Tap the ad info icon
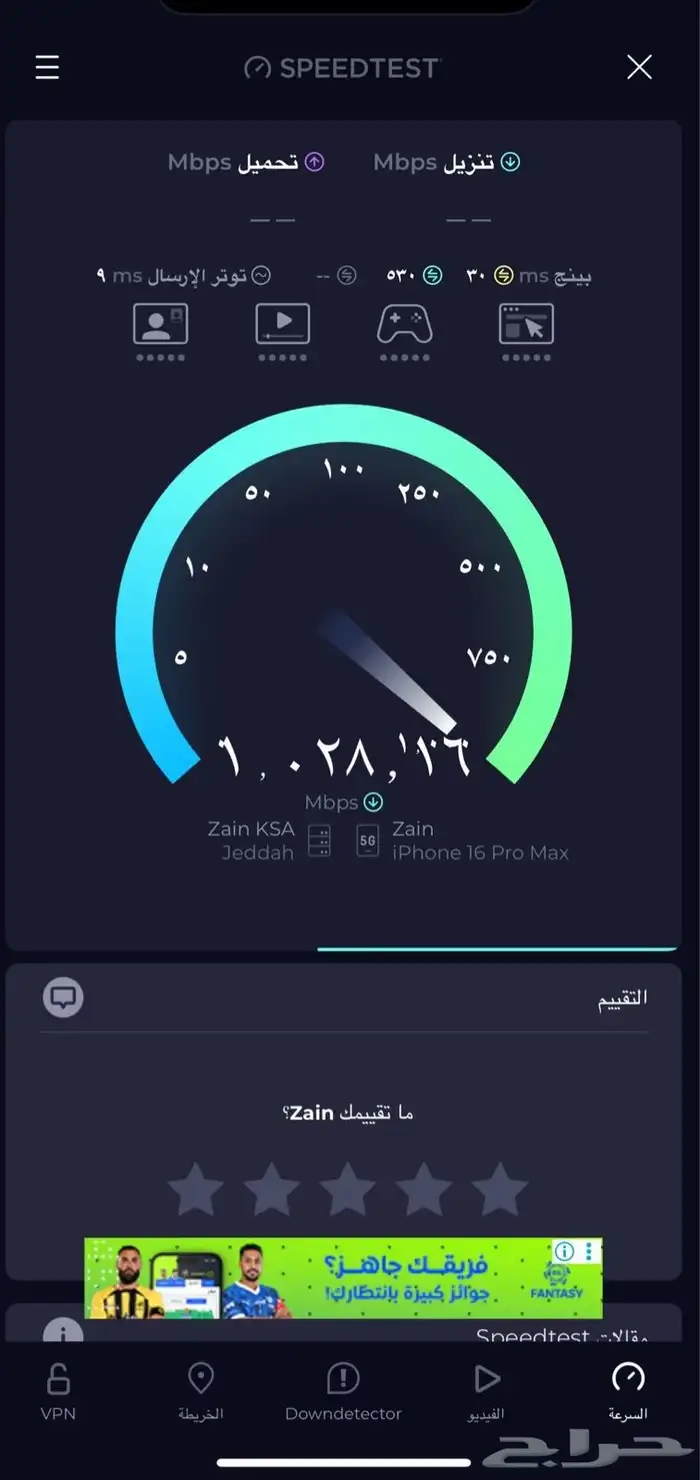Viewport: 700px width, 1480px height. pos(564,1251)
